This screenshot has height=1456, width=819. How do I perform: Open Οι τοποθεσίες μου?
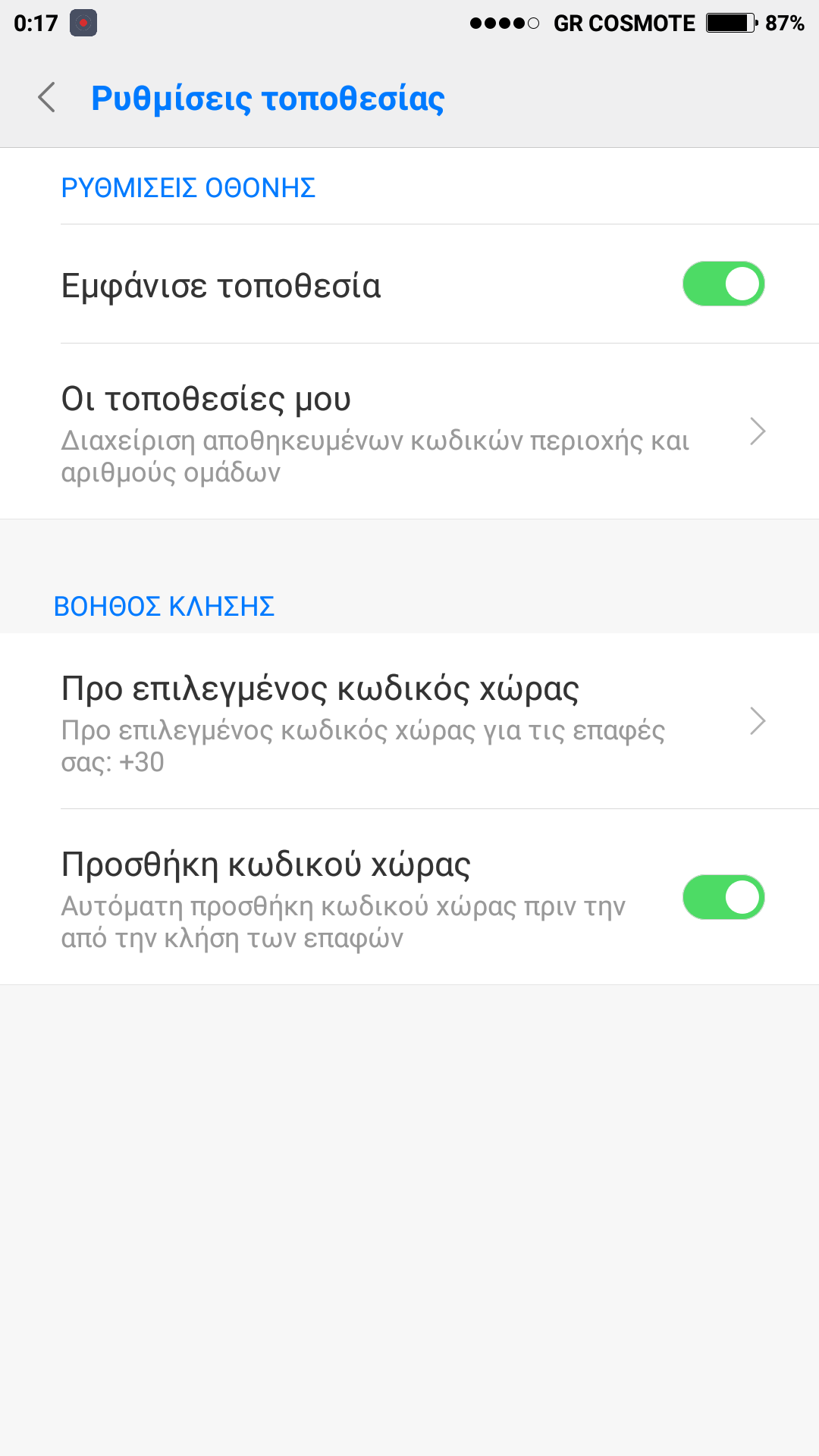click(409, 431)
